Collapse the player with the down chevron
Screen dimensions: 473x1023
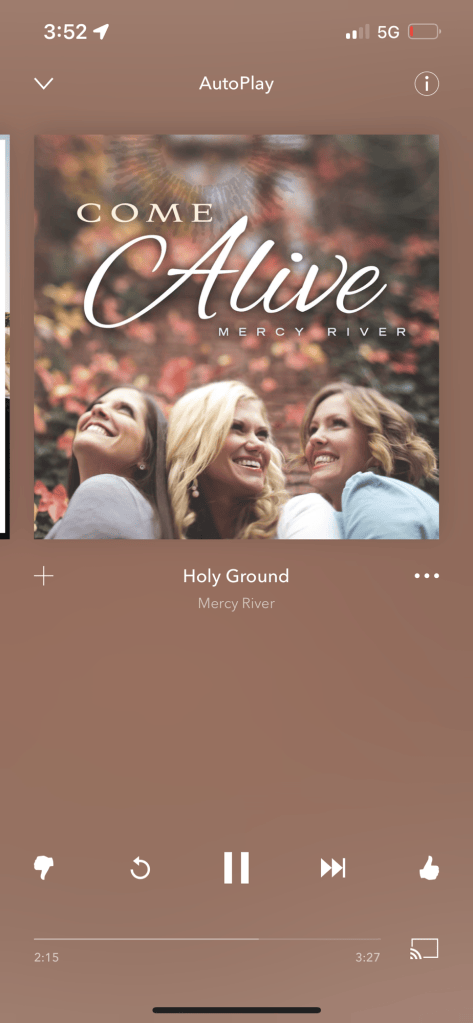(x=44, y=84)
